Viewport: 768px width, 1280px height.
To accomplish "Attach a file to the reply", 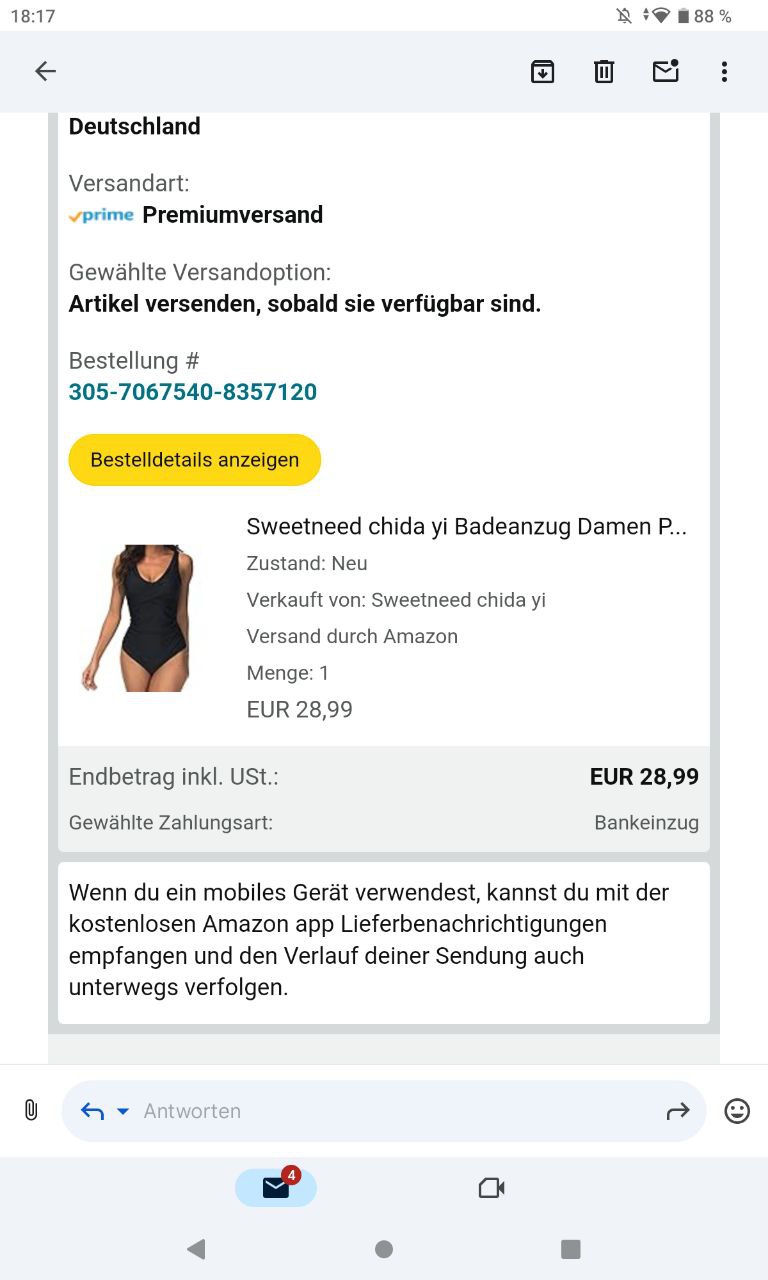I will [x=31, y=1110].
